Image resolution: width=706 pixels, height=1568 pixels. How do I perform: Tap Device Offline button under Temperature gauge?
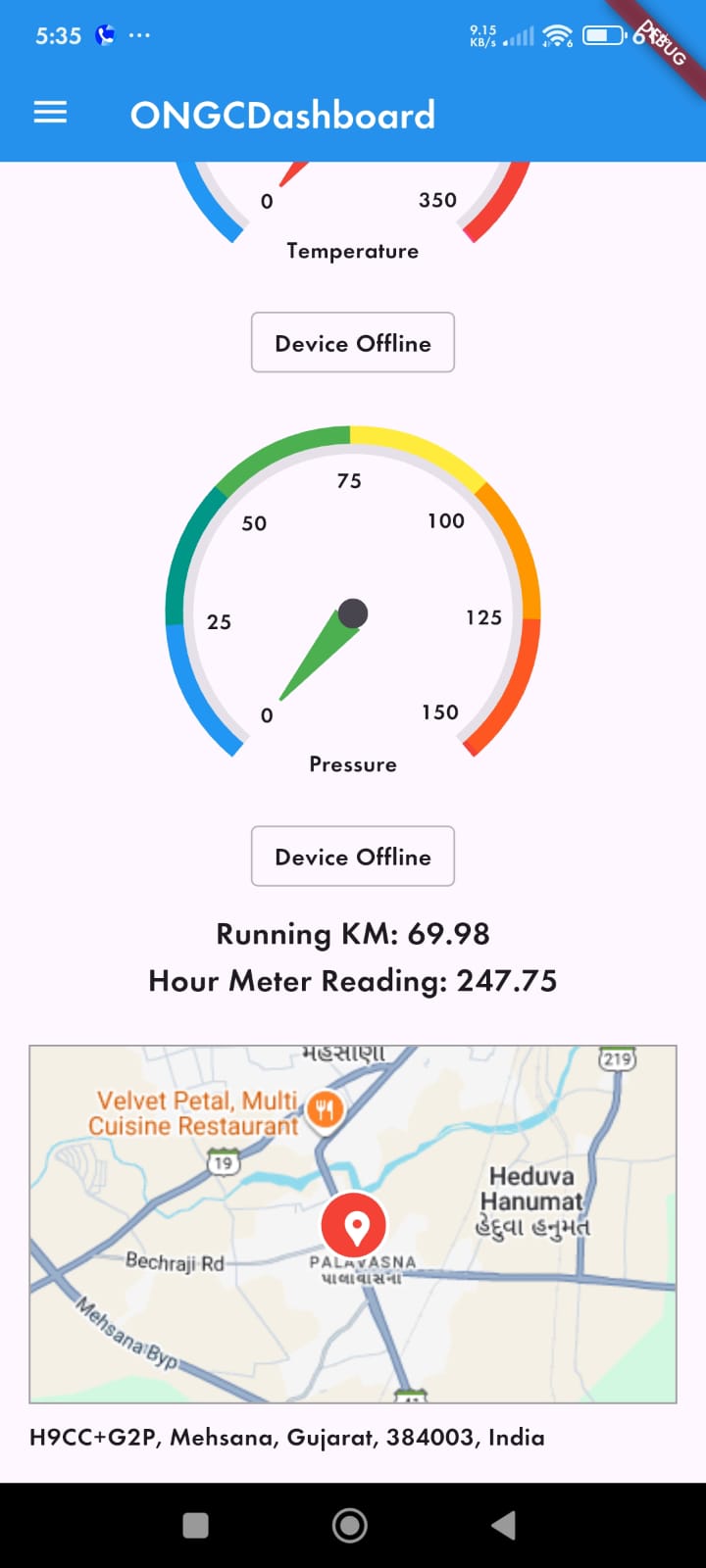(x=353, y=343)
